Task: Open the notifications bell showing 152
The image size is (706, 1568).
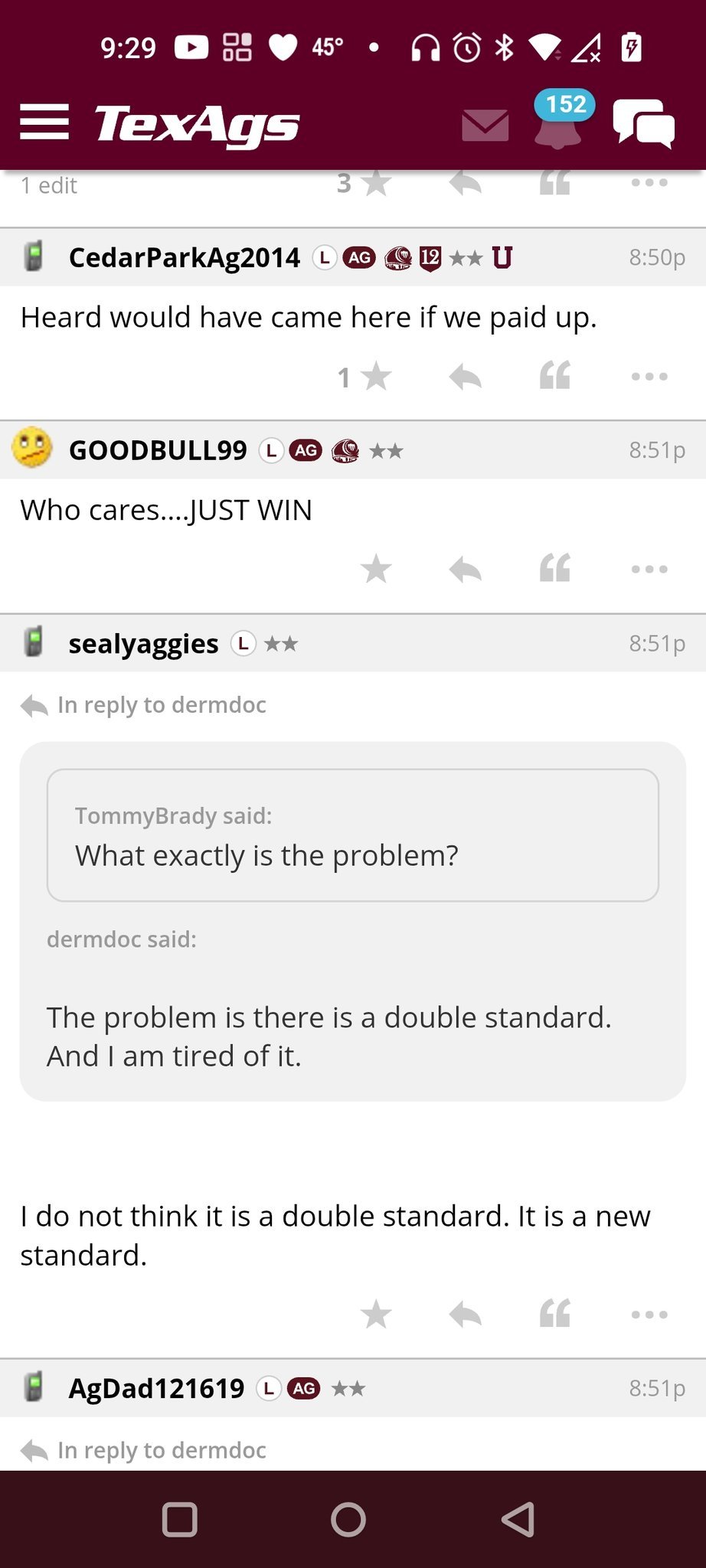Action: [x=558, y=122]
